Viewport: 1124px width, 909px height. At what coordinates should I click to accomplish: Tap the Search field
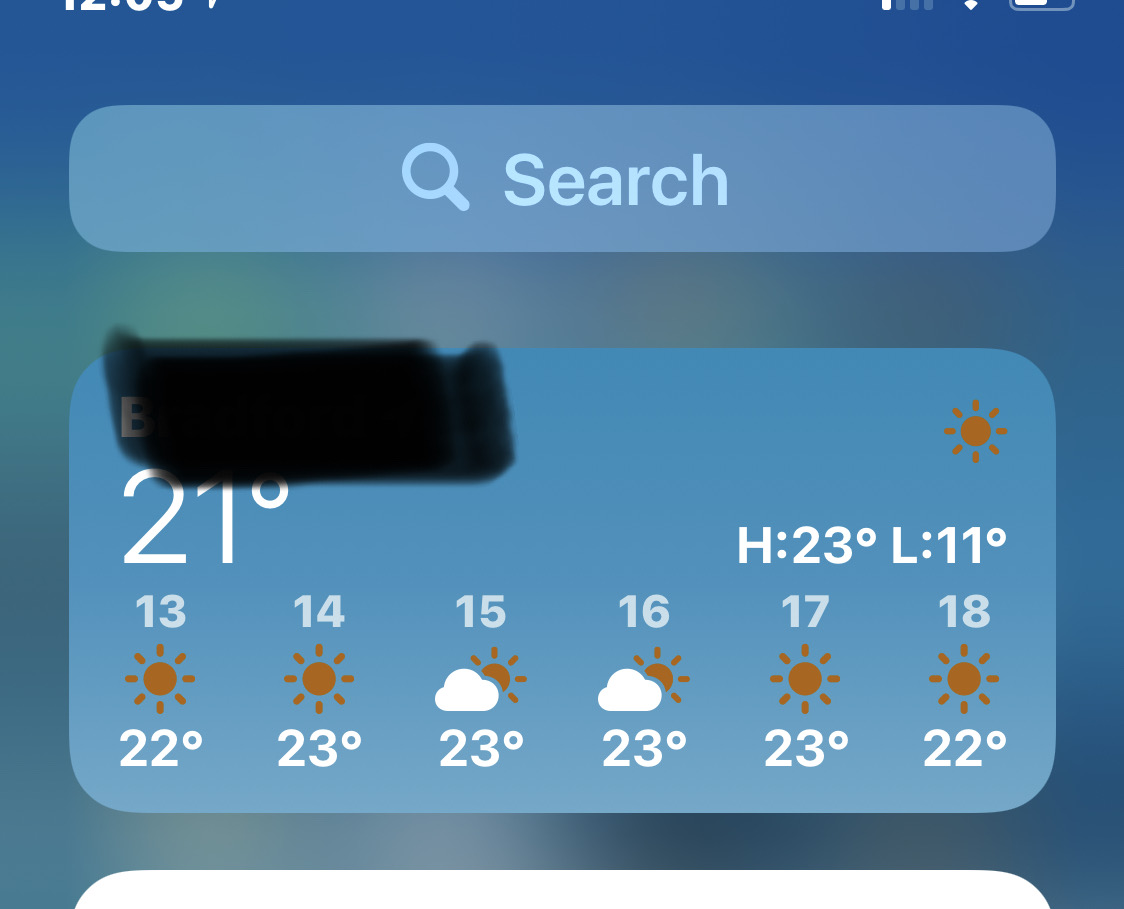click(x=562, y=179)
